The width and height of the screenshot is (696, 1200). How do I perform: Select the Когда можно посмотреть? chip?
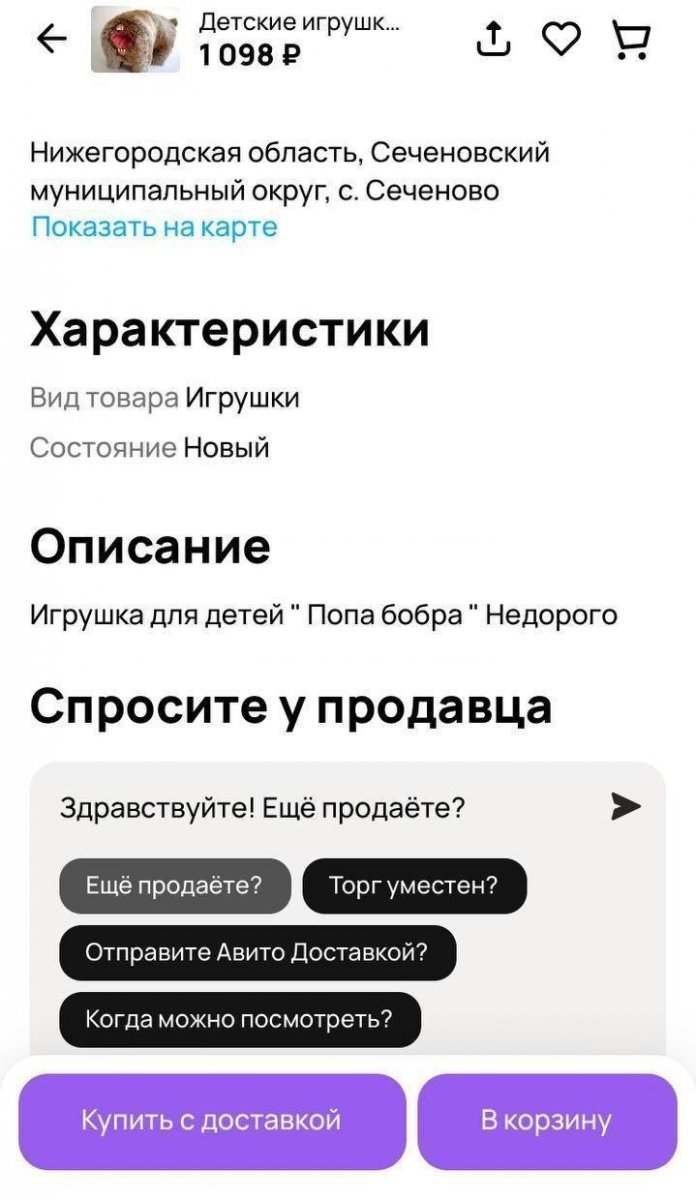(239, 1019)
